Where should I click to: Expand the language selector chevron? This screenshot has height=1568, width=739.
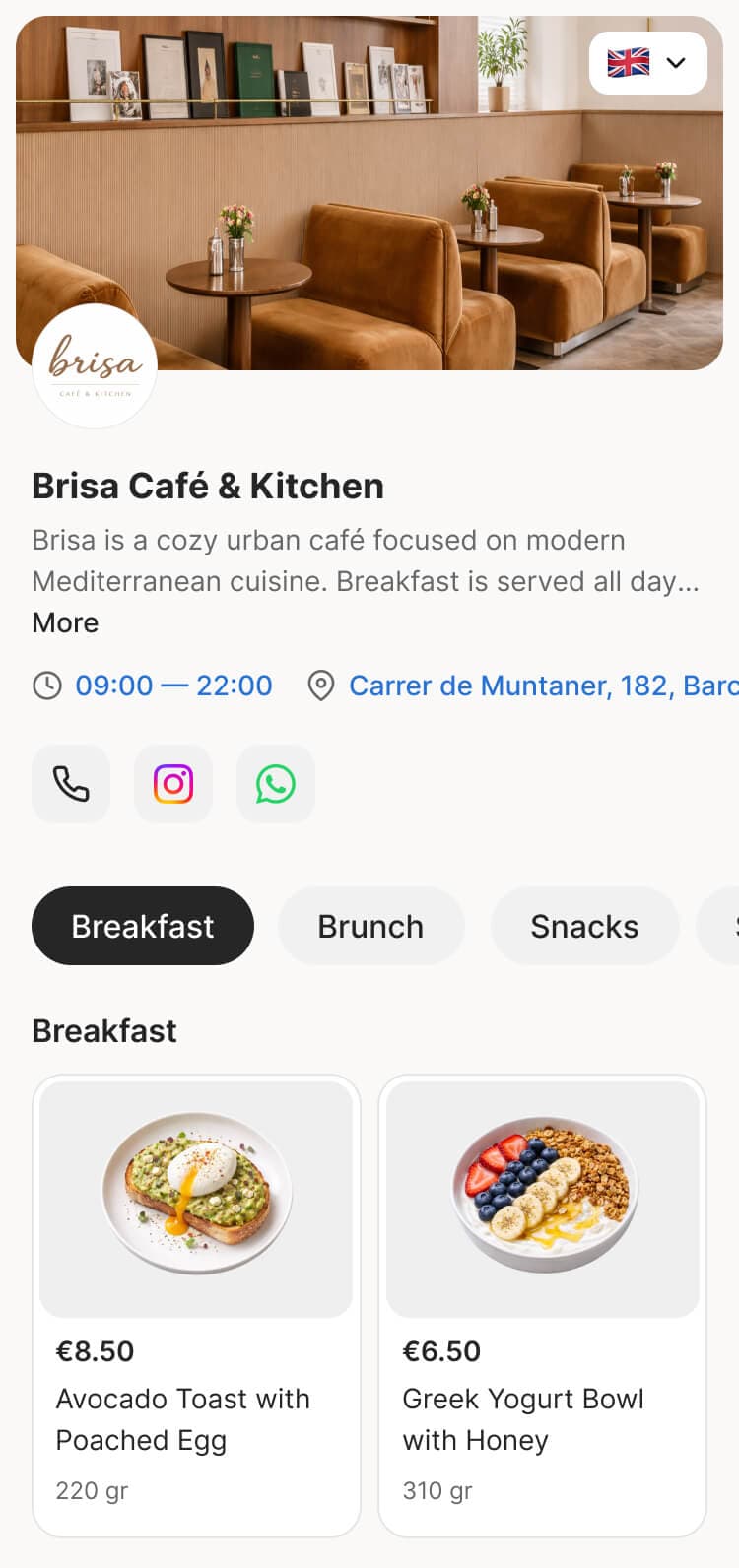pyautogui.click(x=677, y=62)
